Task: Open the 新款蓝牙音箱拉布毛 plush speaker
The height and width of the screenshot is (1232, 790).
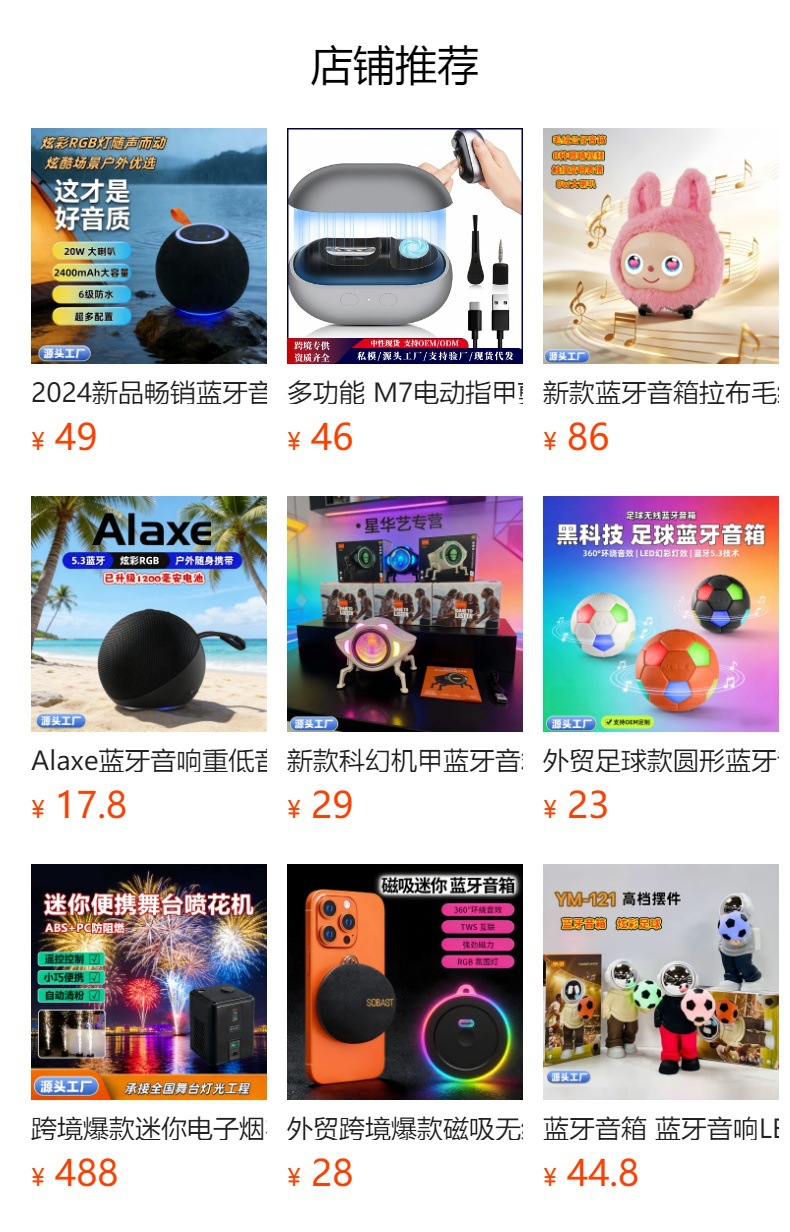Action: 661,246
